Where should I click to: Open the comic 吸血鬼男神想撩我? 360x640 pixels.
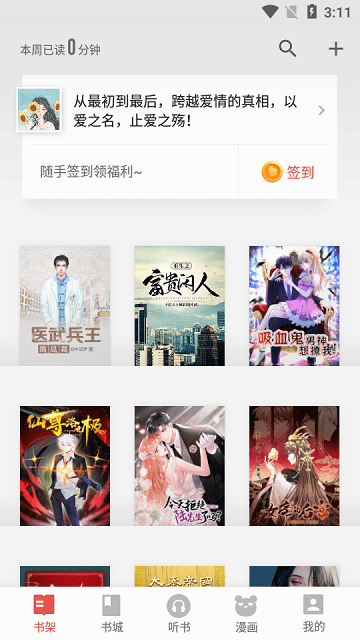click(x=294, y=305)
